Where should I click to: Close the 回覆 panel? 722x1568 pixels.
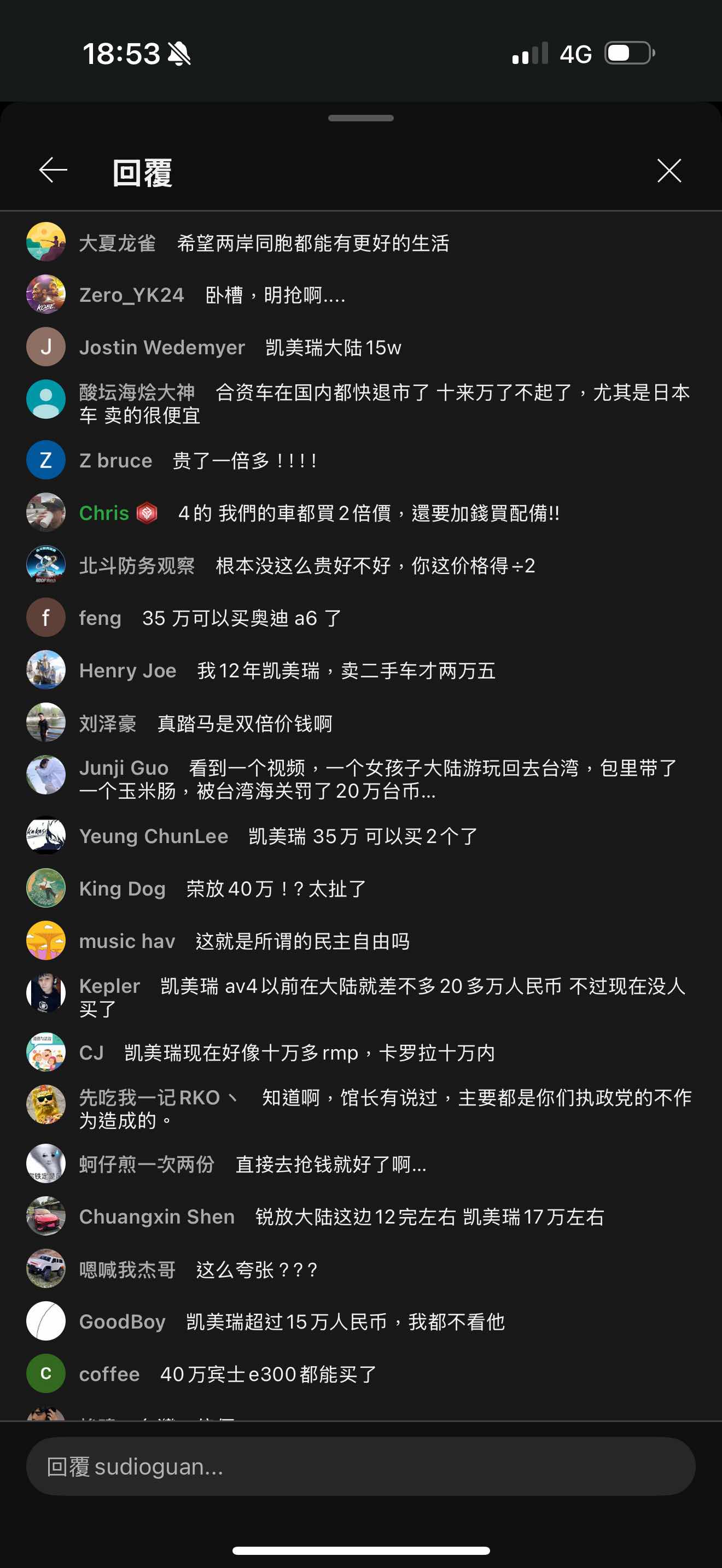pos(669,171)
